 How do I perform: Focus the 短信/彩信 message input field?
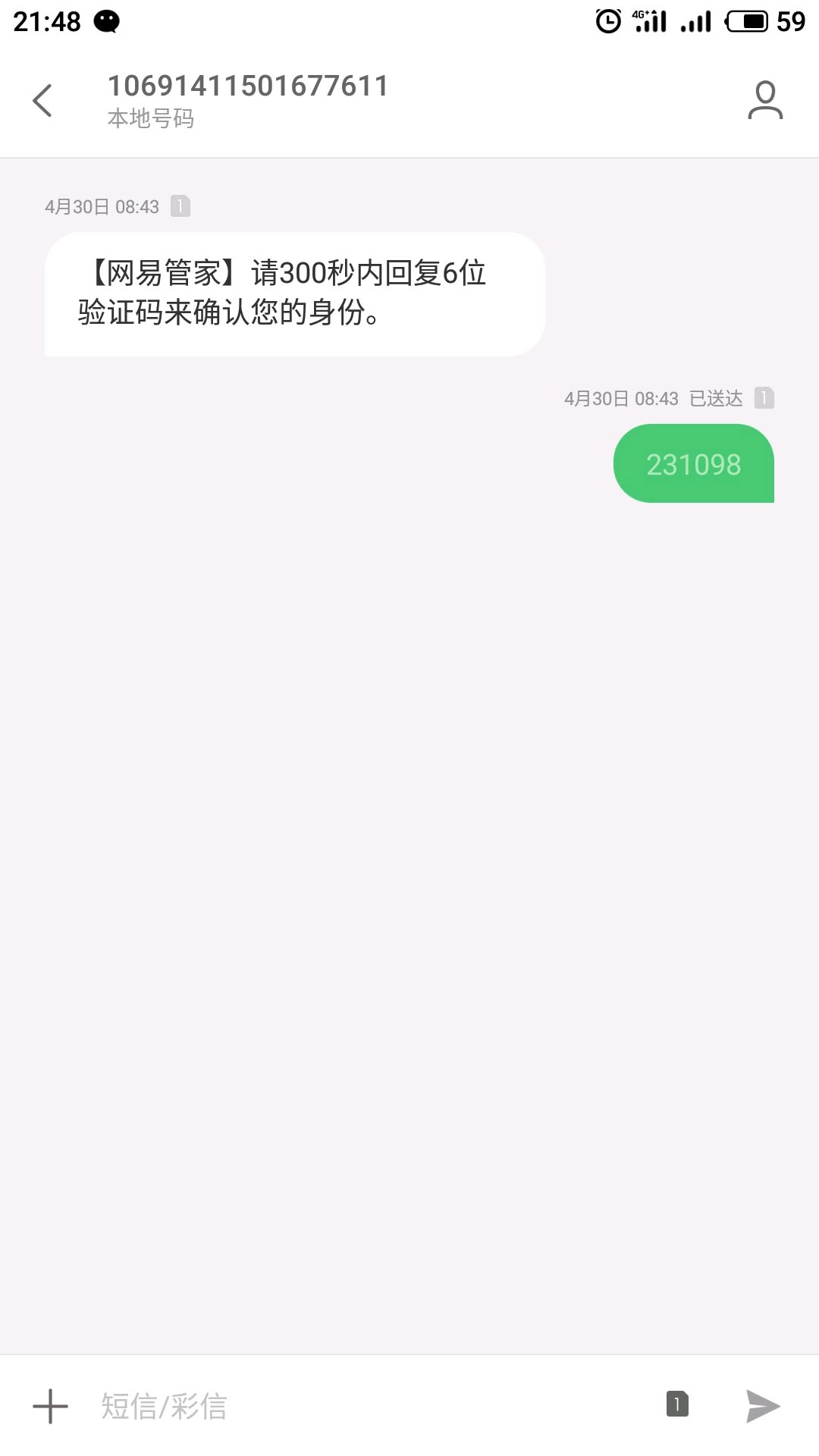pyautogui.click(x=364, y=1406)
